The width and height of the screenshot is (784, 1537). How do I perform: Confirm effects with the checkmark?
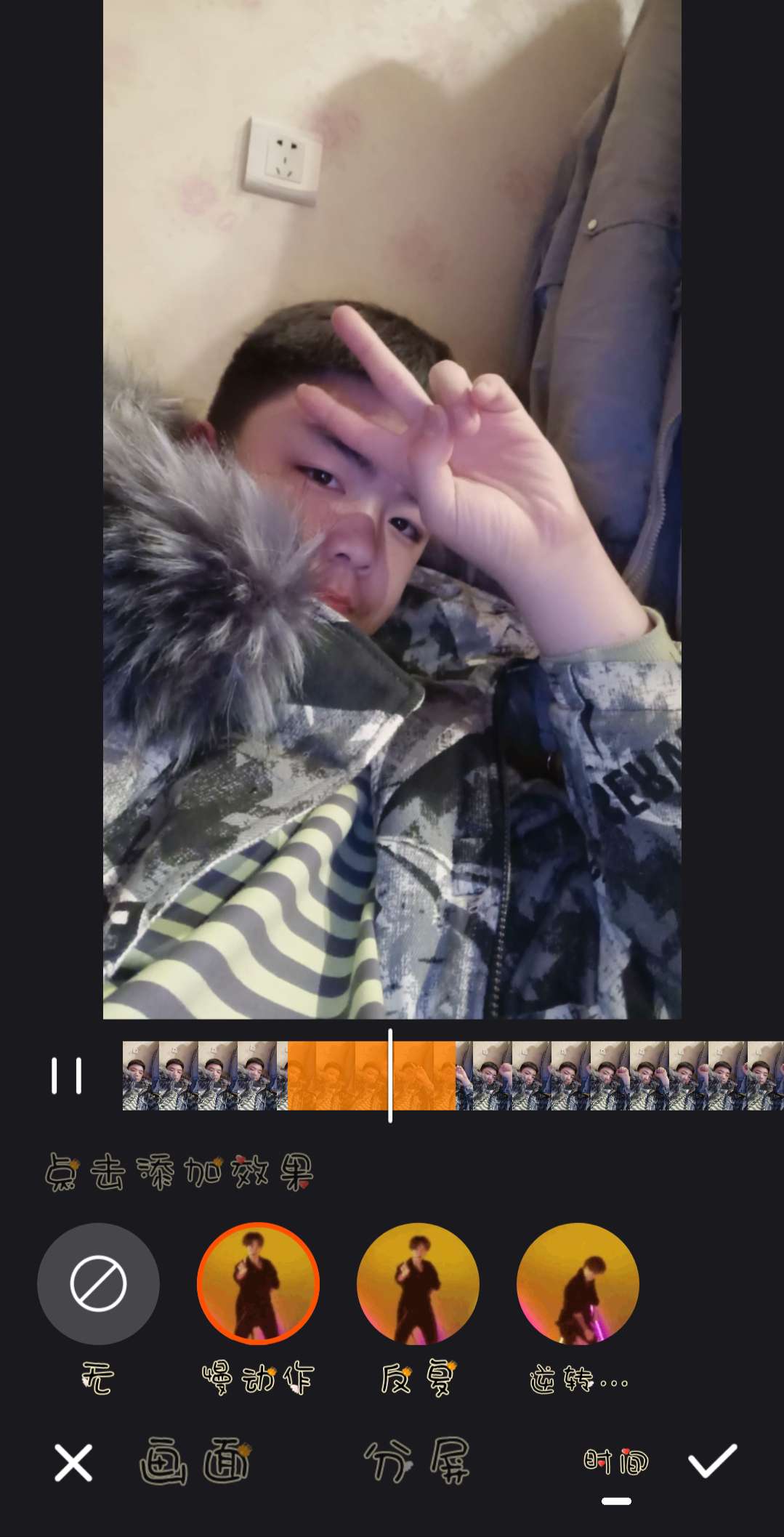click(x=712, y=1461)
